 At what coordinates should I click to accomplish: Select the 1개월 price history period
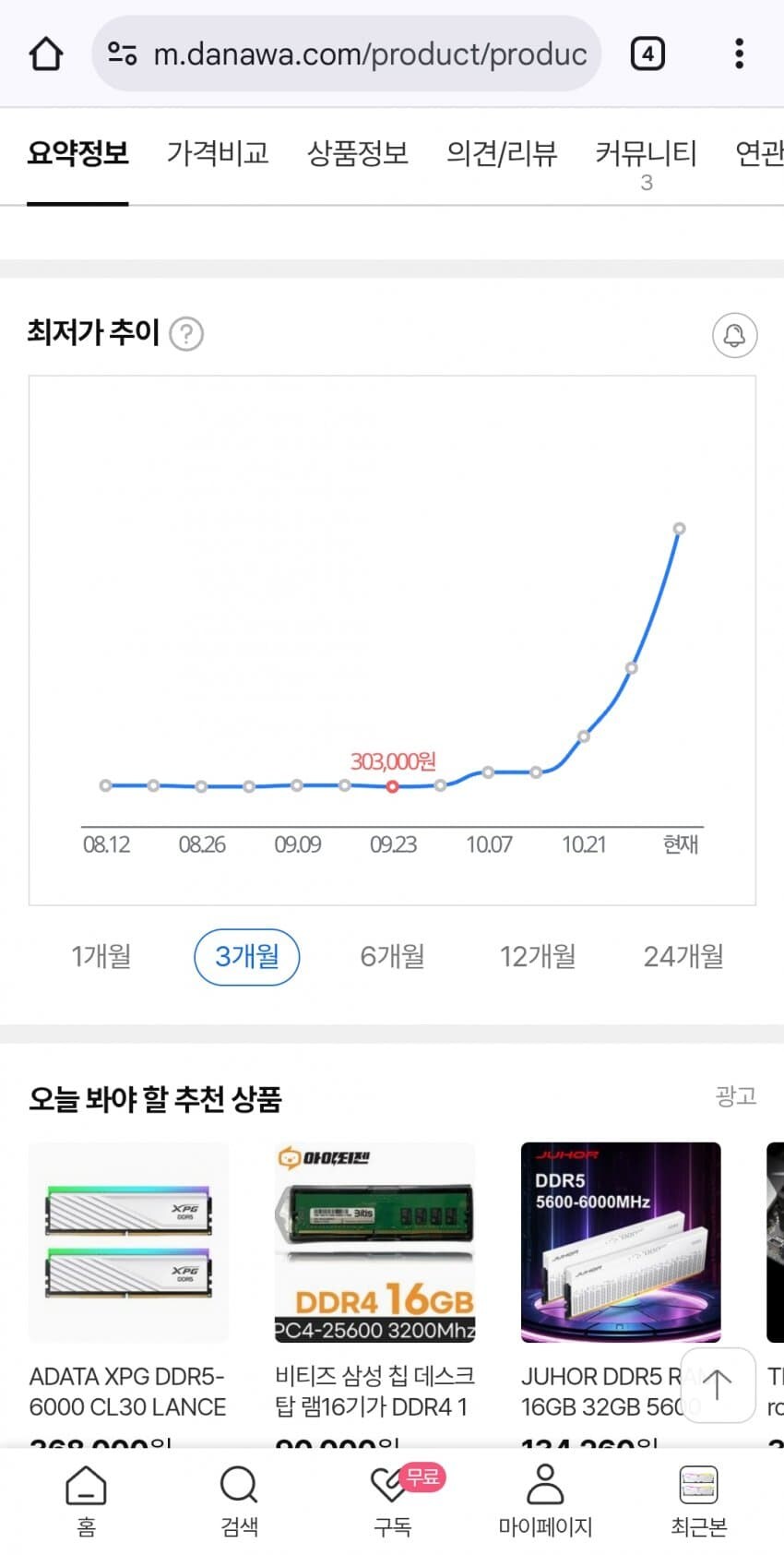tap(101, 957)
